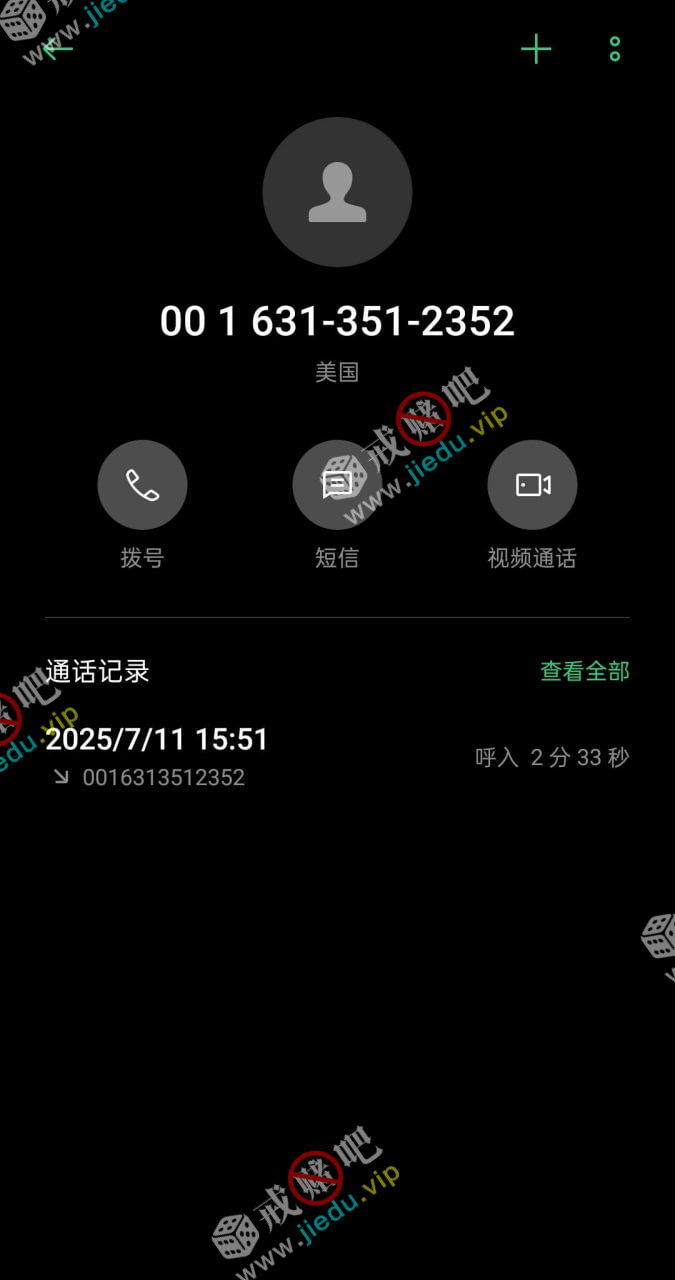View all call records via 查看全部
This screenshot has width=675, height=1280.
[x=585, y=671]
